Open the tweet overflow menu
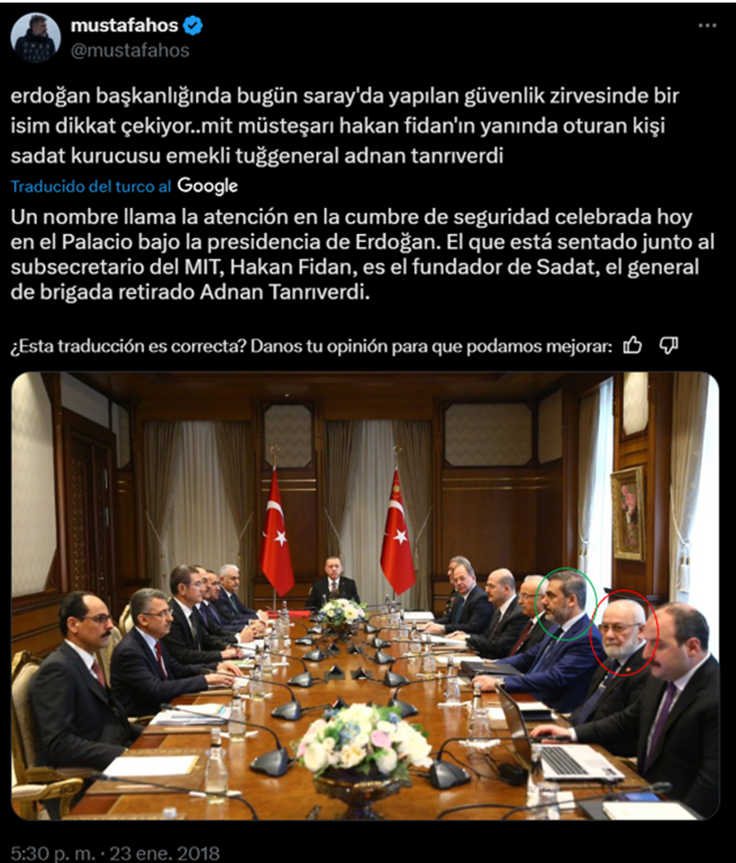This screenshot has width=736, height=863. click(x=707, y=24)
